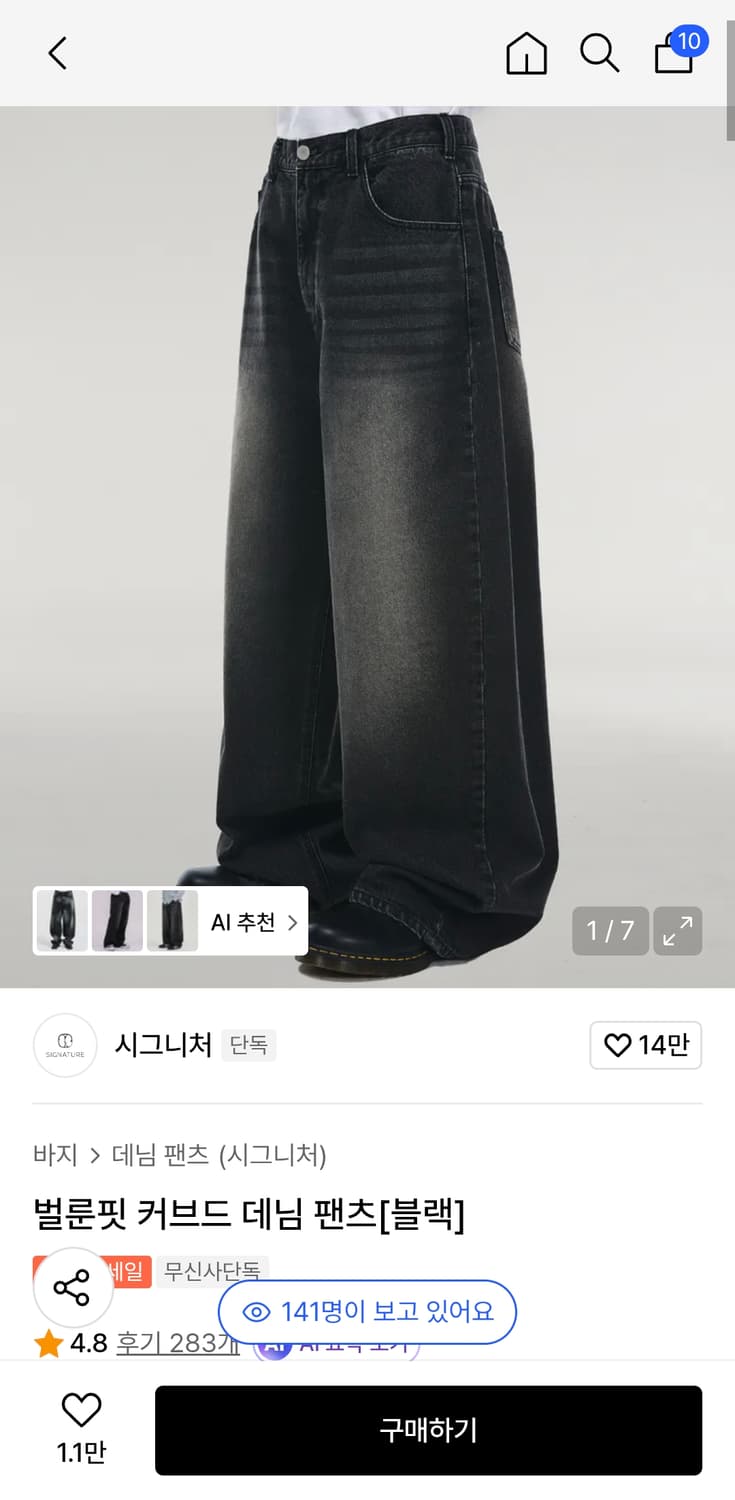The image size is (735, 1500).
Task: Tap the 시그니처 brand logo
Action: coord(64,1045)
